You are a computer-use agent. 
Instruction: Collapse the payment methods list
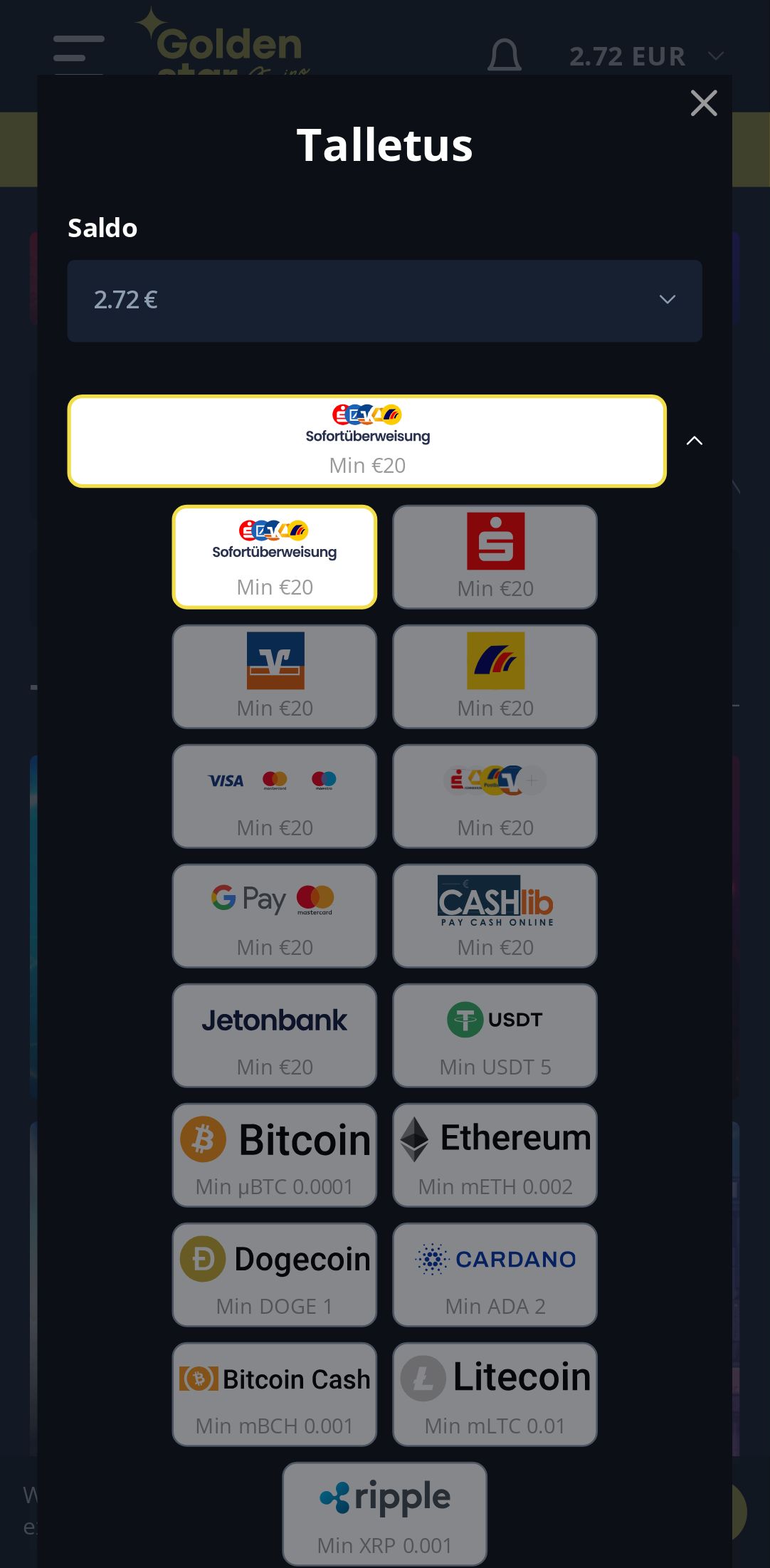point(694,441)
